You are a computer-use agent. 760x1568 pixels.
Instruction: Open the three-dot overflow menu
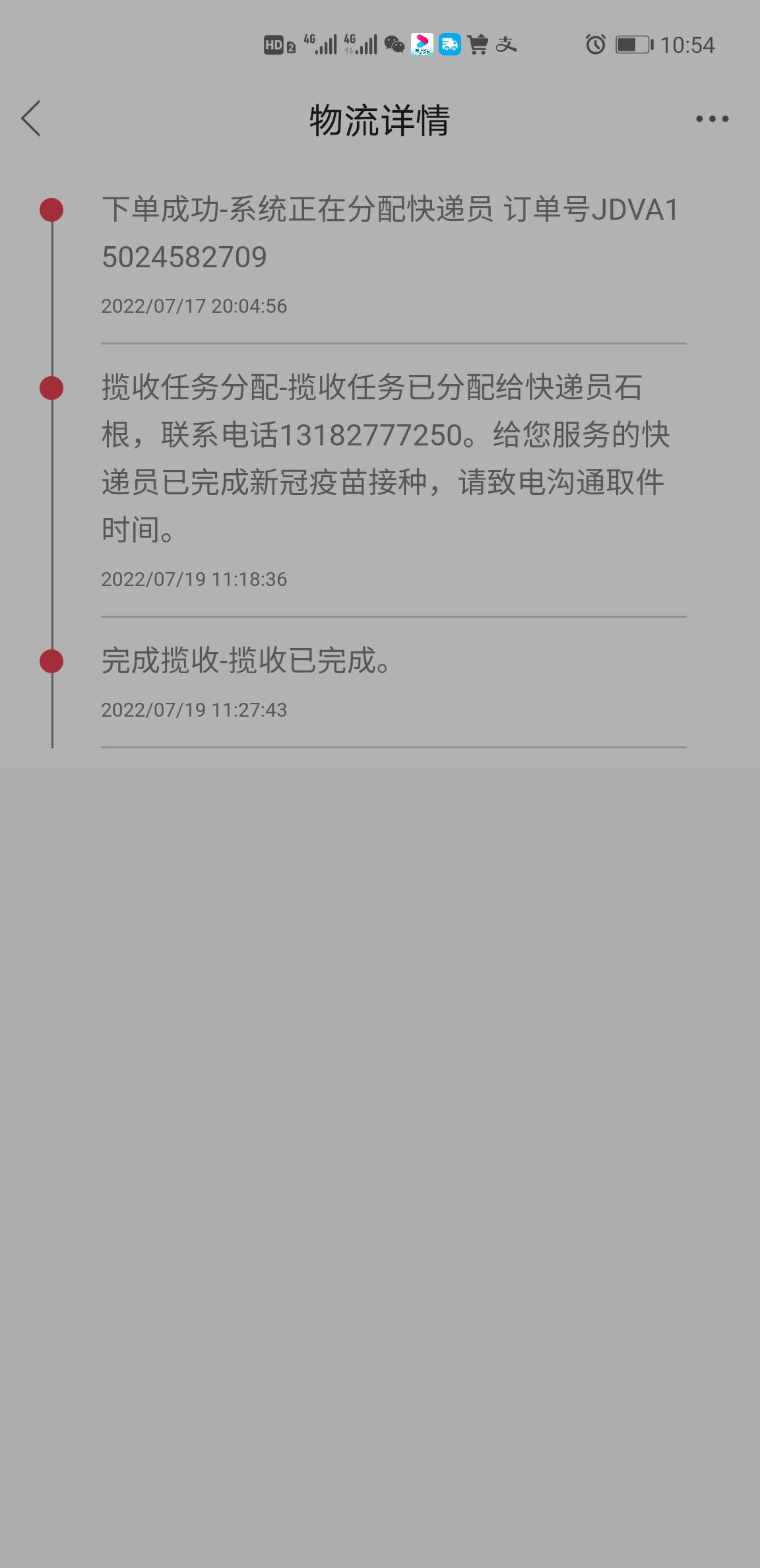click(712, 119)
